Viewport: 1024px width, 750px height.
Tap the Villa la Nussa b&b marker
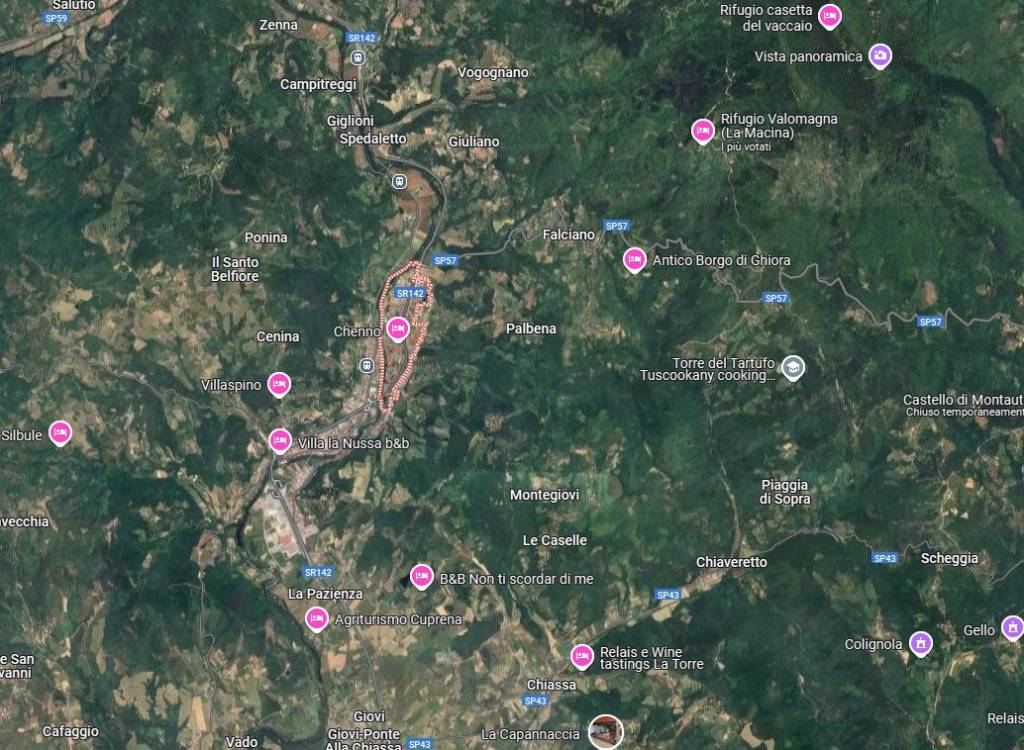[280, 440]
